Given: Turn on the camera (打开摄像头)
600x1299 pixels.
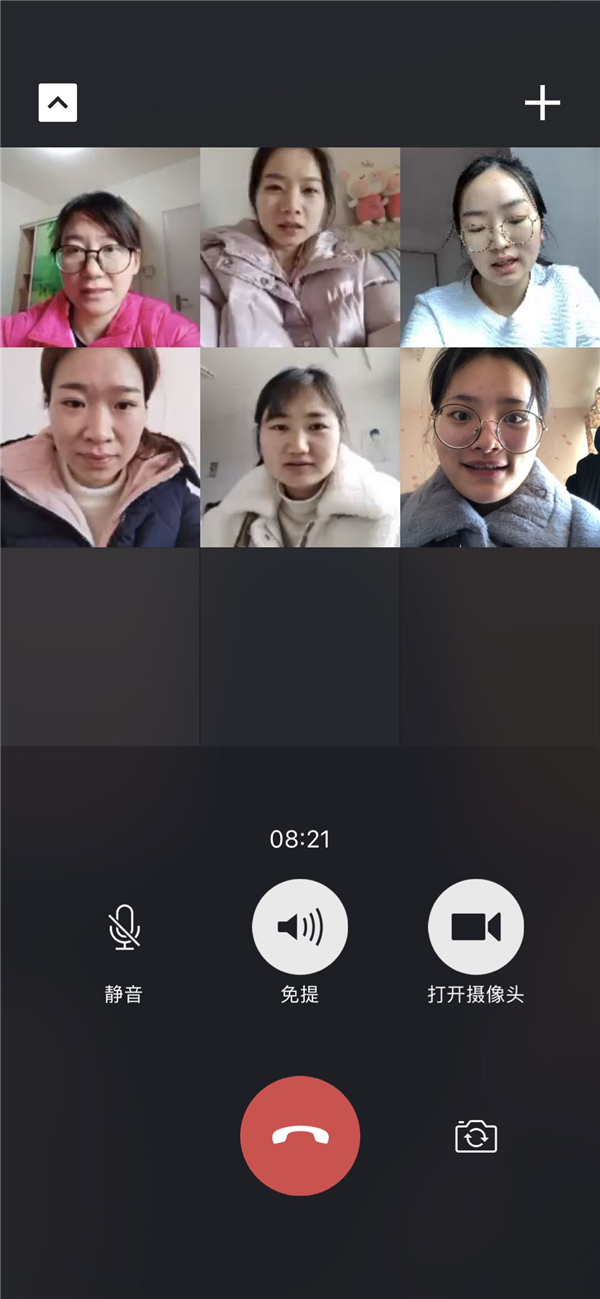Looking at the screenshot, I should (x=476, y=928).
